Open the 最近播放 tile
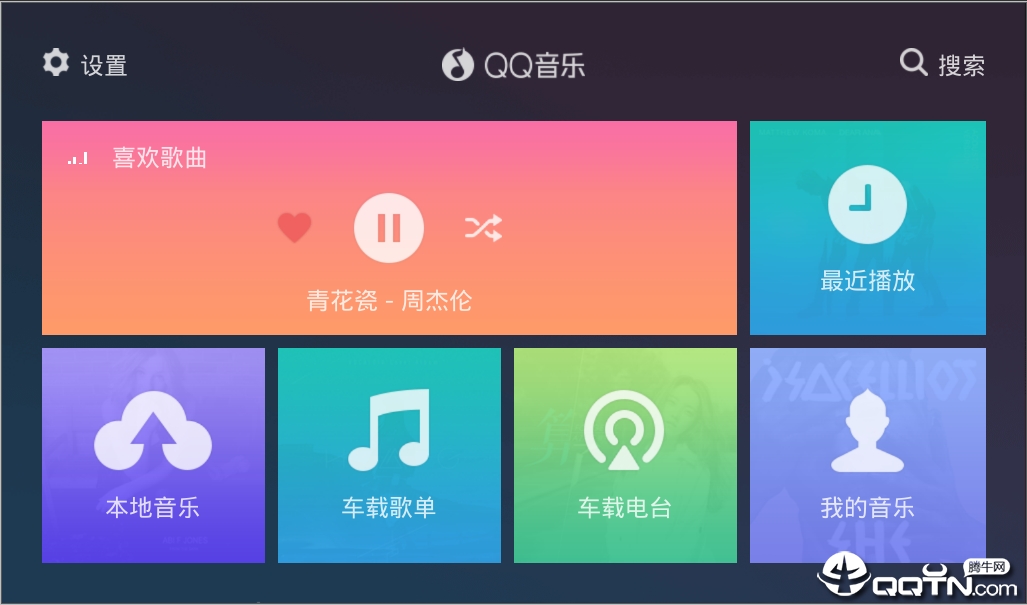Screen dimensions: 1027x605 tap(867, 228)
